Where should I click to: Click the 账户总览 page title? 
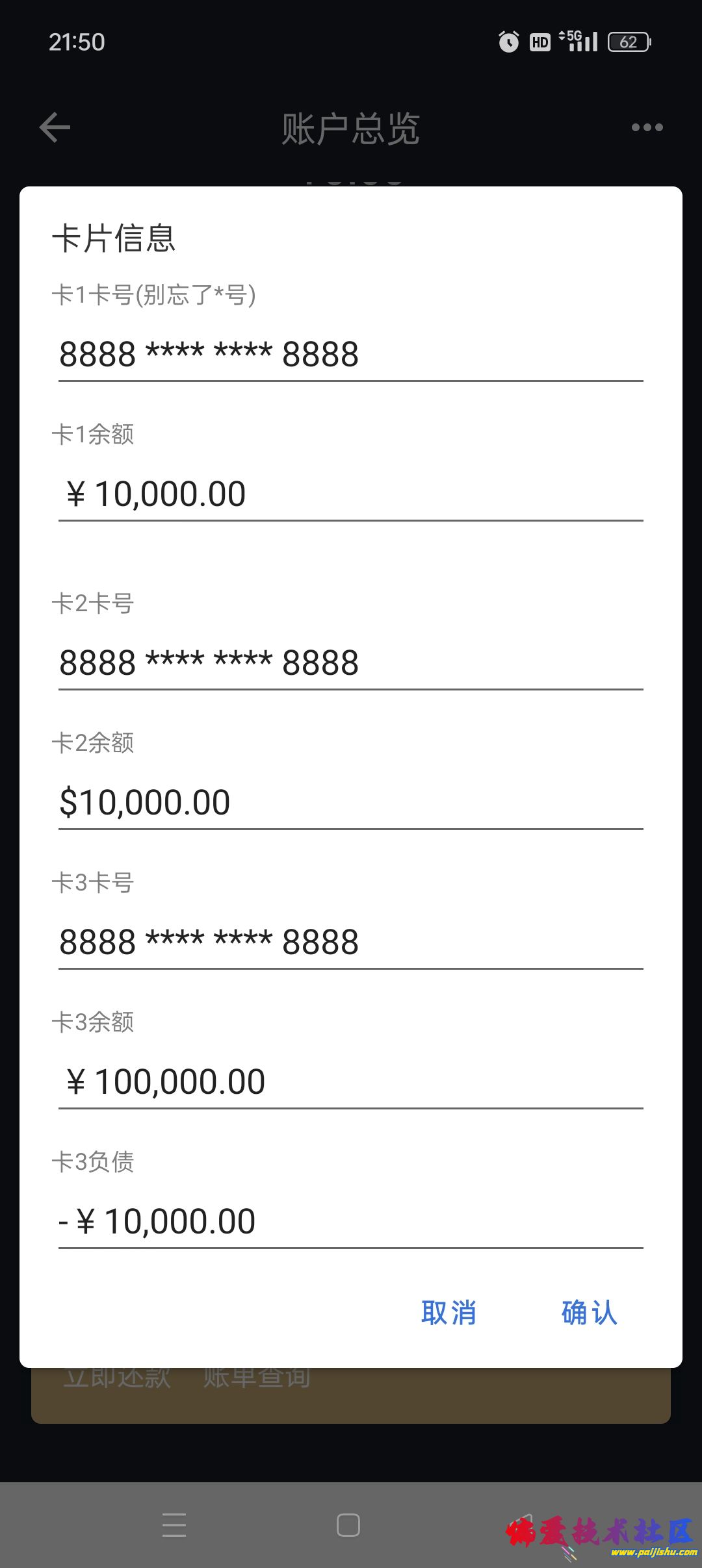tap(351, 129)
